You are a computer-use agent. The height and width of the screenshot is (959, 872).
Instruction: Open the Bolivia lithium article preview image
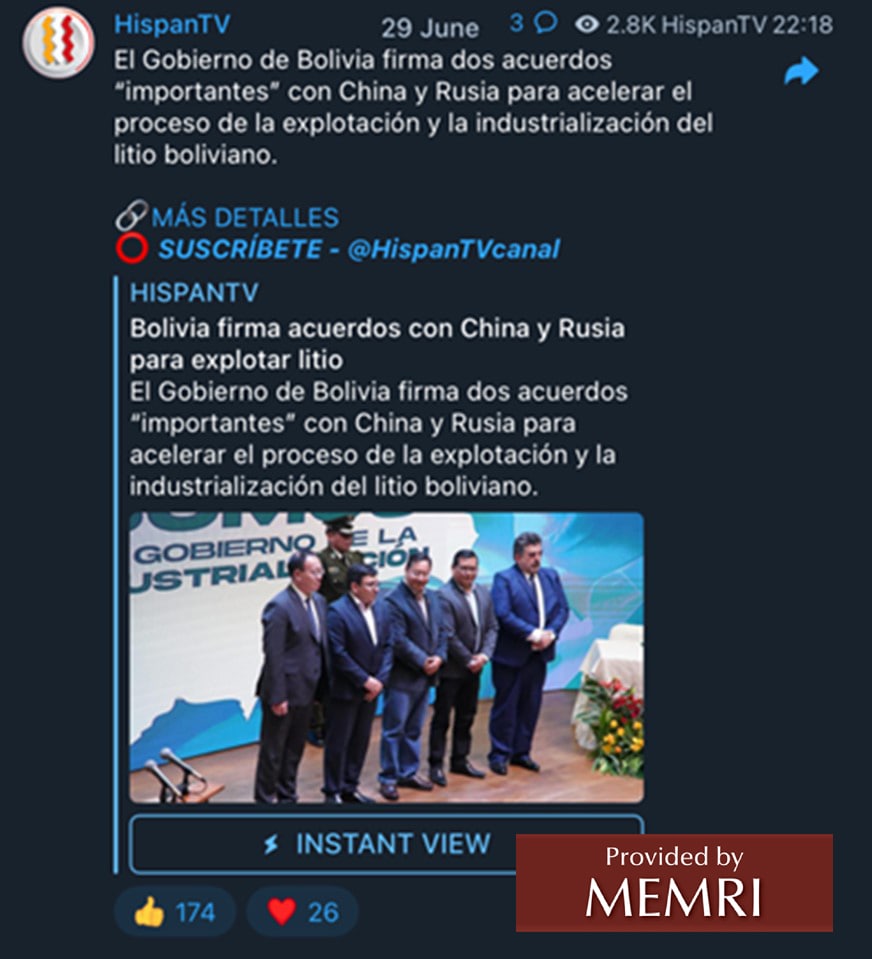(386, 657)
